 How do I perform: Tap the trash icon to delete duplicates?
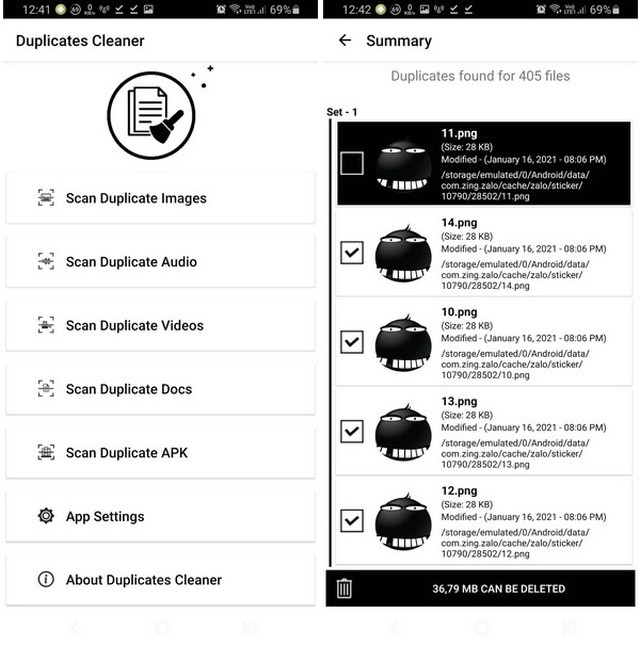coord(344,589)
